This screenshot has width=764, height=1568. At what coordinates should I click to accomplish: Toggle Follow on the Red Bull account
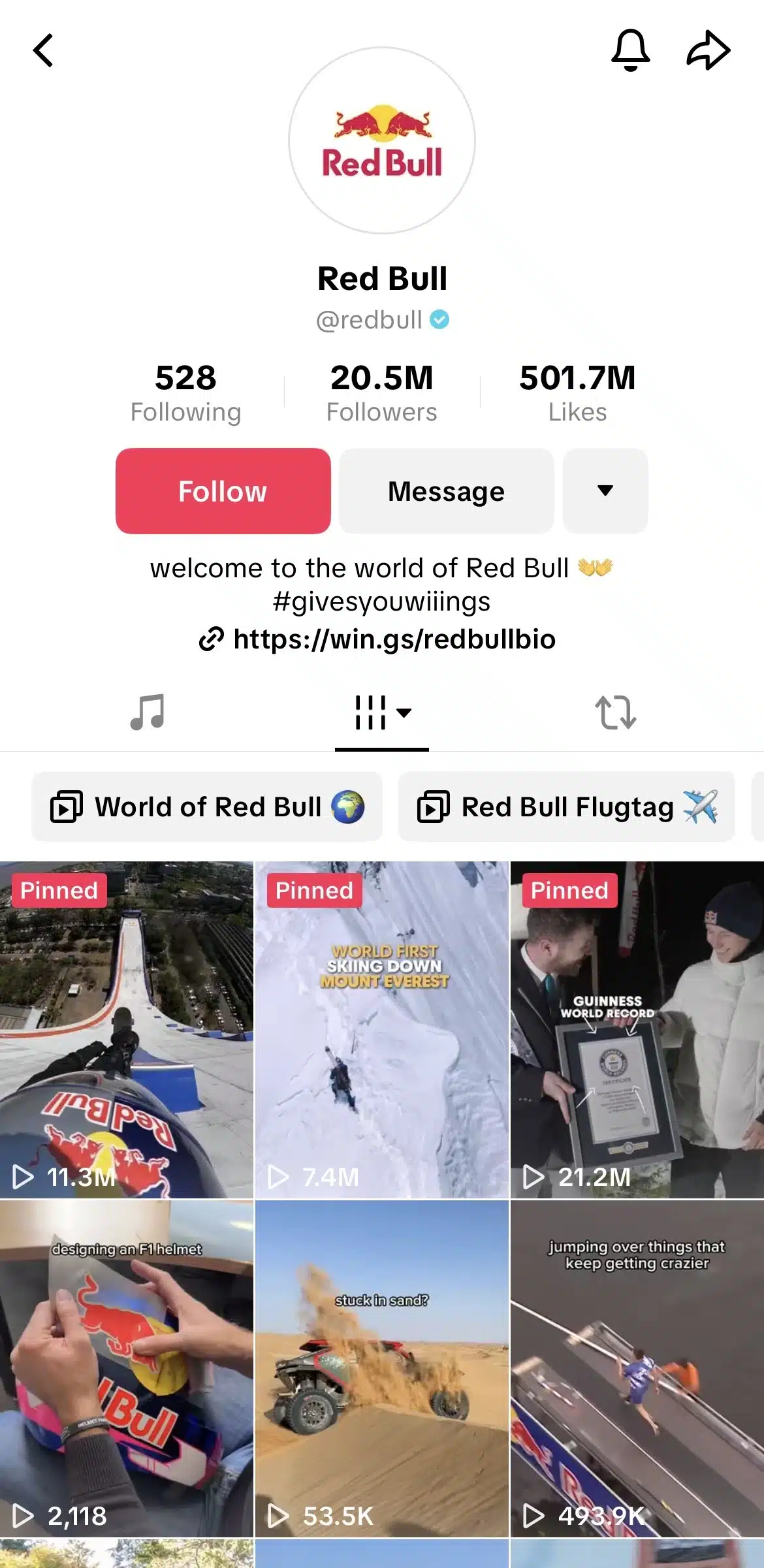click(x=223, y=490)
